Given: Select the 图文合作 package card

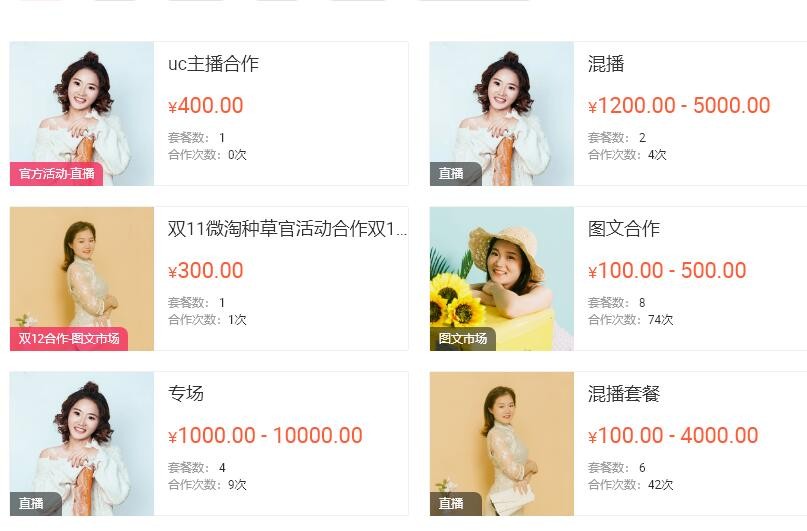Looking at the screenshot, I should (x=623, y=229).
